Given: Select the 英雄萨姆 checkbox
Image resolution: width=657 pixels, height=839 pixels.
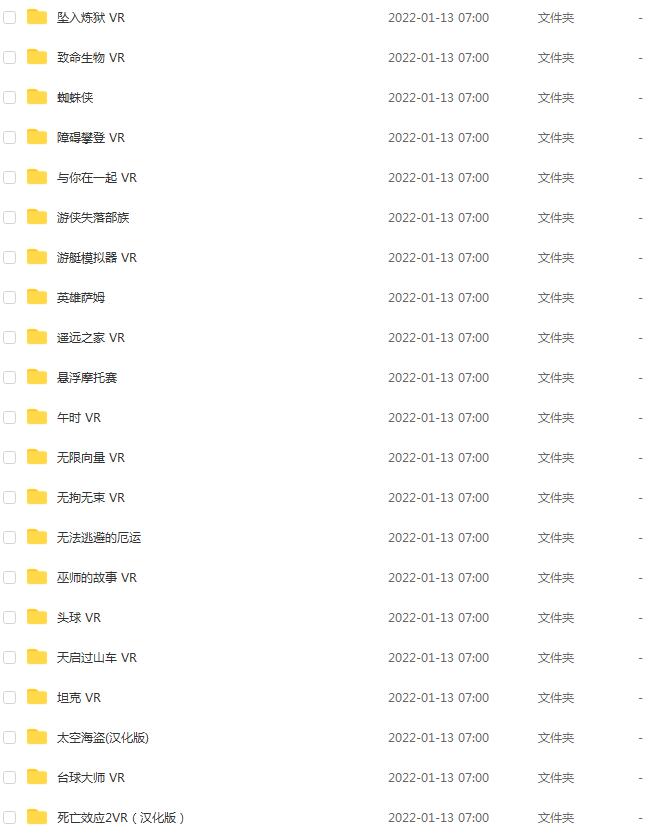Looking at the screenshot, I should pyautogui.click(x=10, y=298).
